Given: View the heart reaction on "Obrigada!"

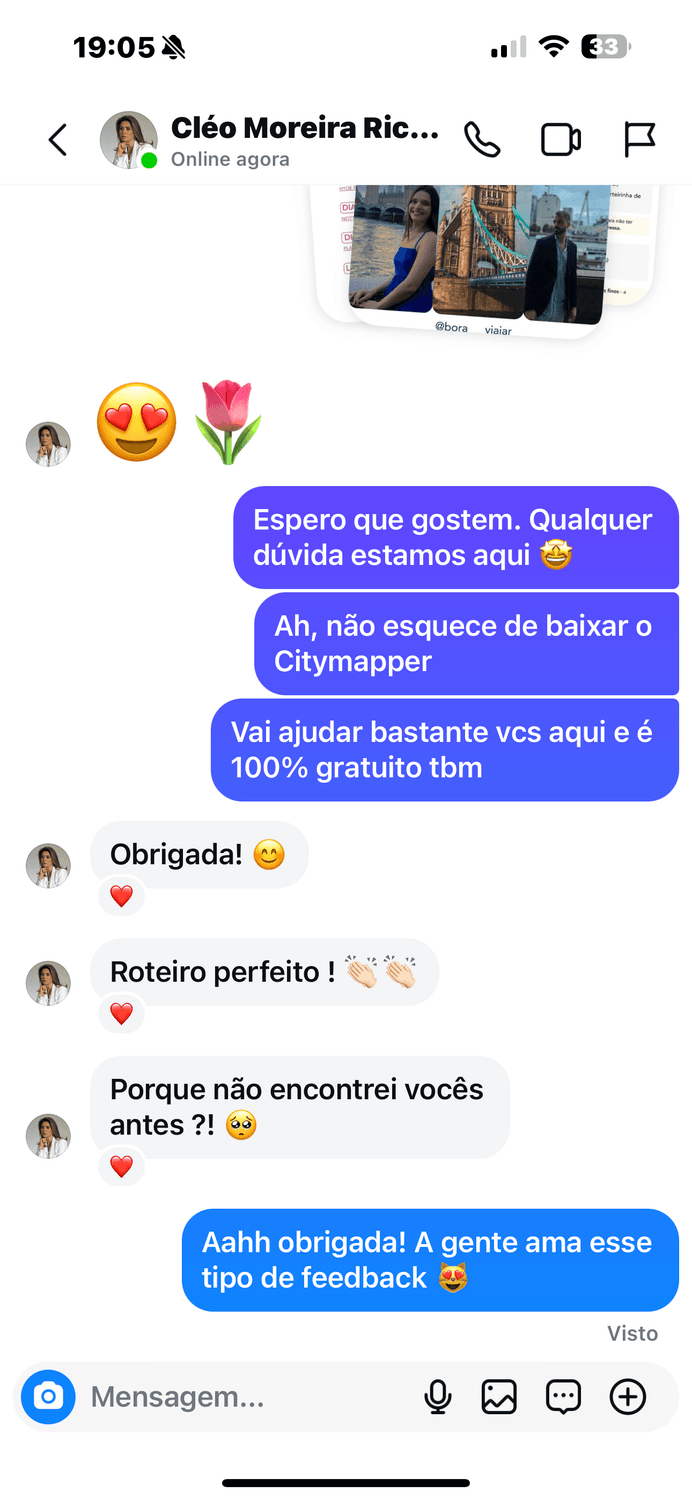Looking at the screenshot, I should click(121, 897).
